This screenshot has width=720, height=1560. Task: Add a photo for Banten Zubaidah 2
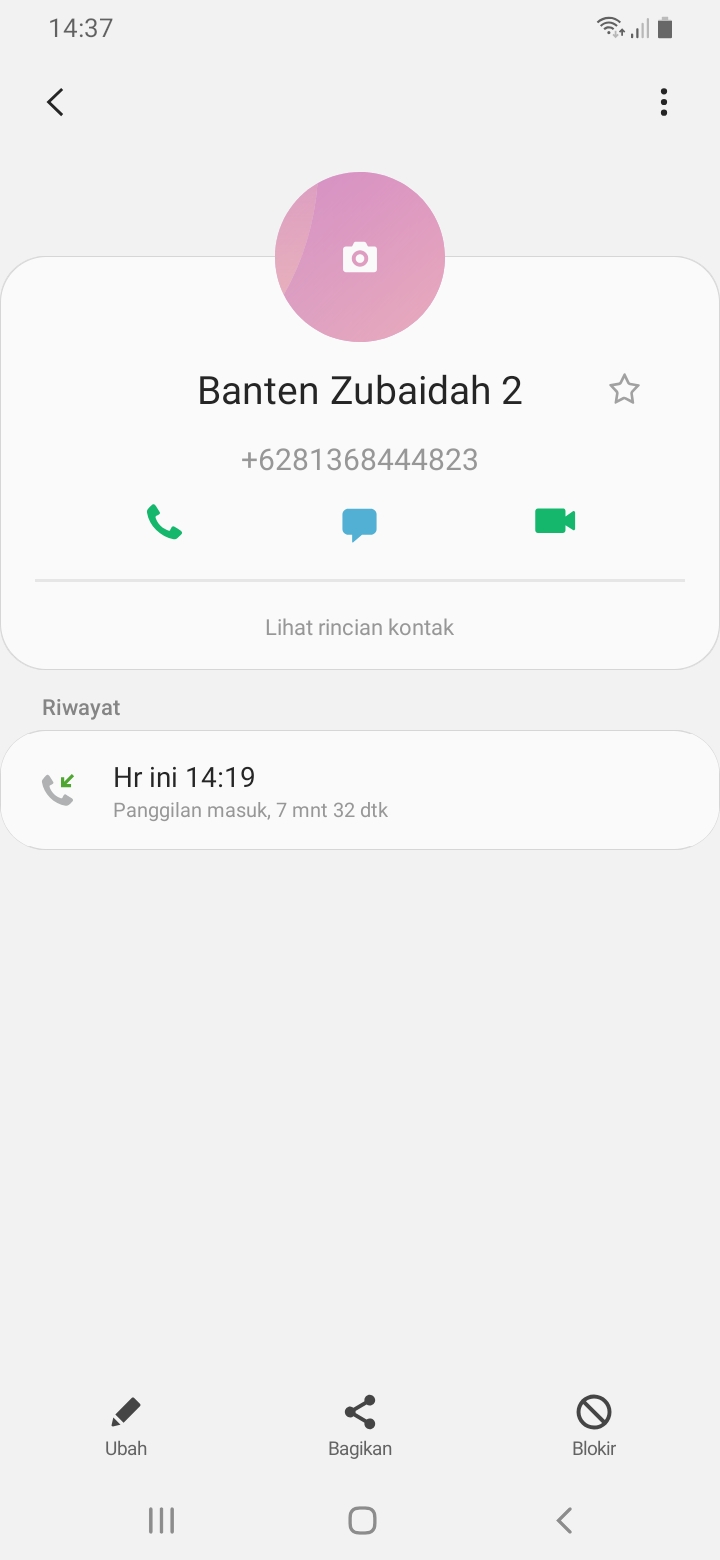[360, 258]
